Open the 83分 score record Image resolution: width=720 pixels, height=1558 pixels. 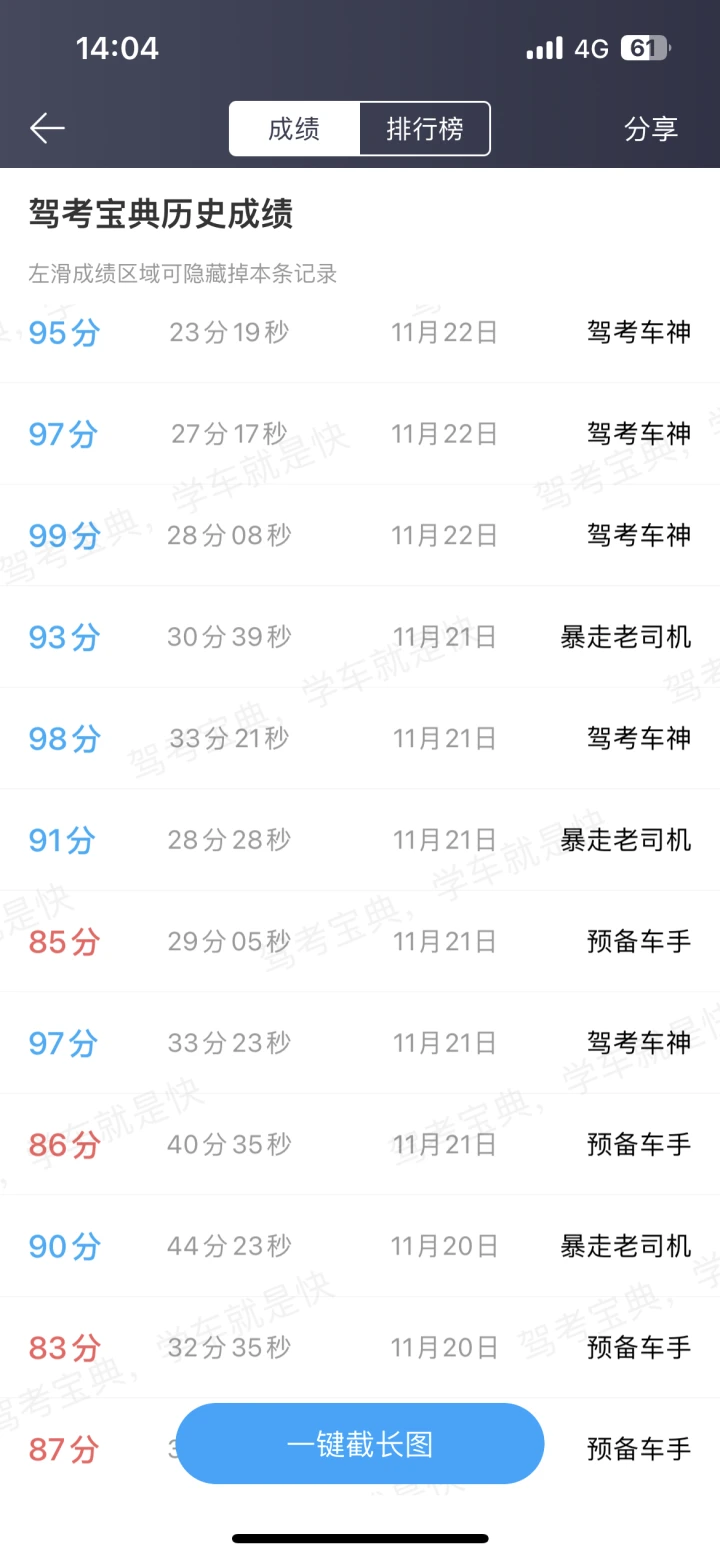[x=360, y=1348]
